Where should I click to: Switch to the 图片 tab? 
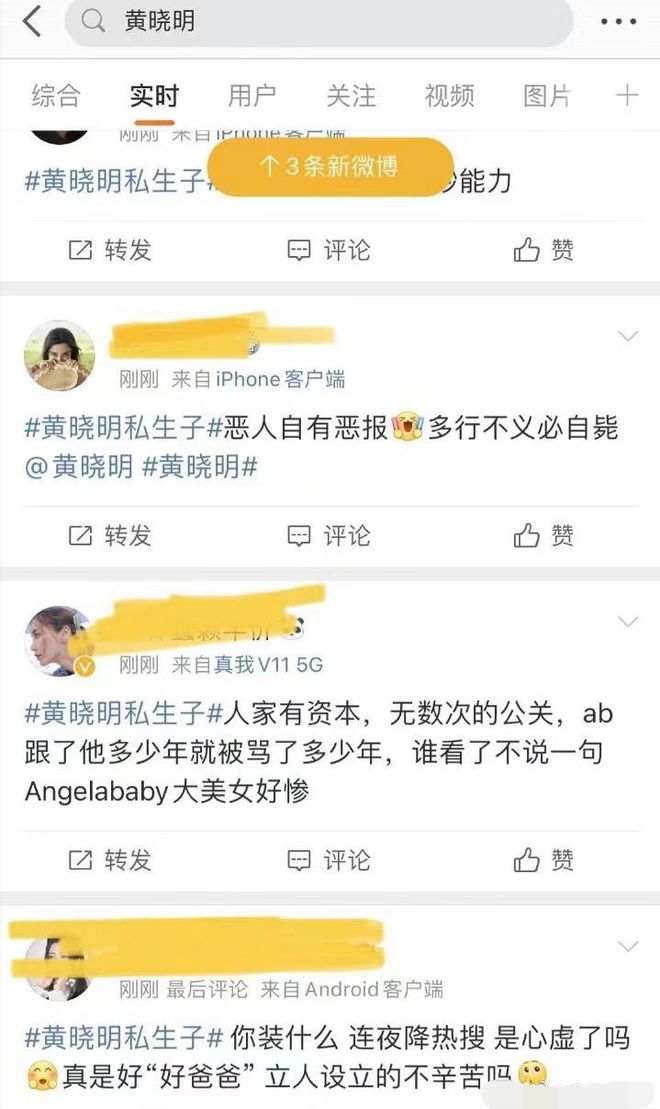[x=547, y=96]
